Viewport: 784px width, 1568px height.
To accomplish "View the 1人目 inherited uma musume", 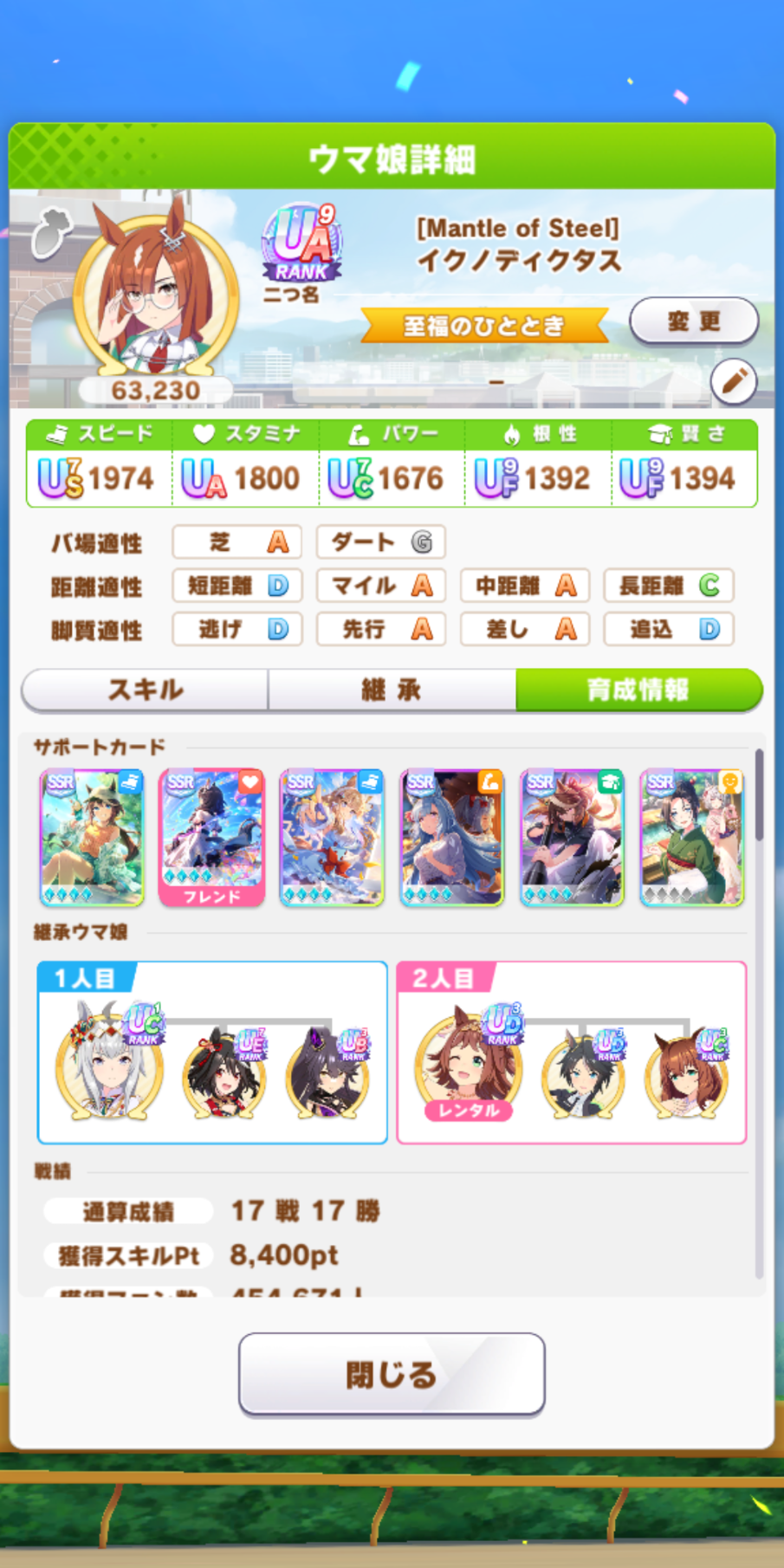I will click(109, 1063).
